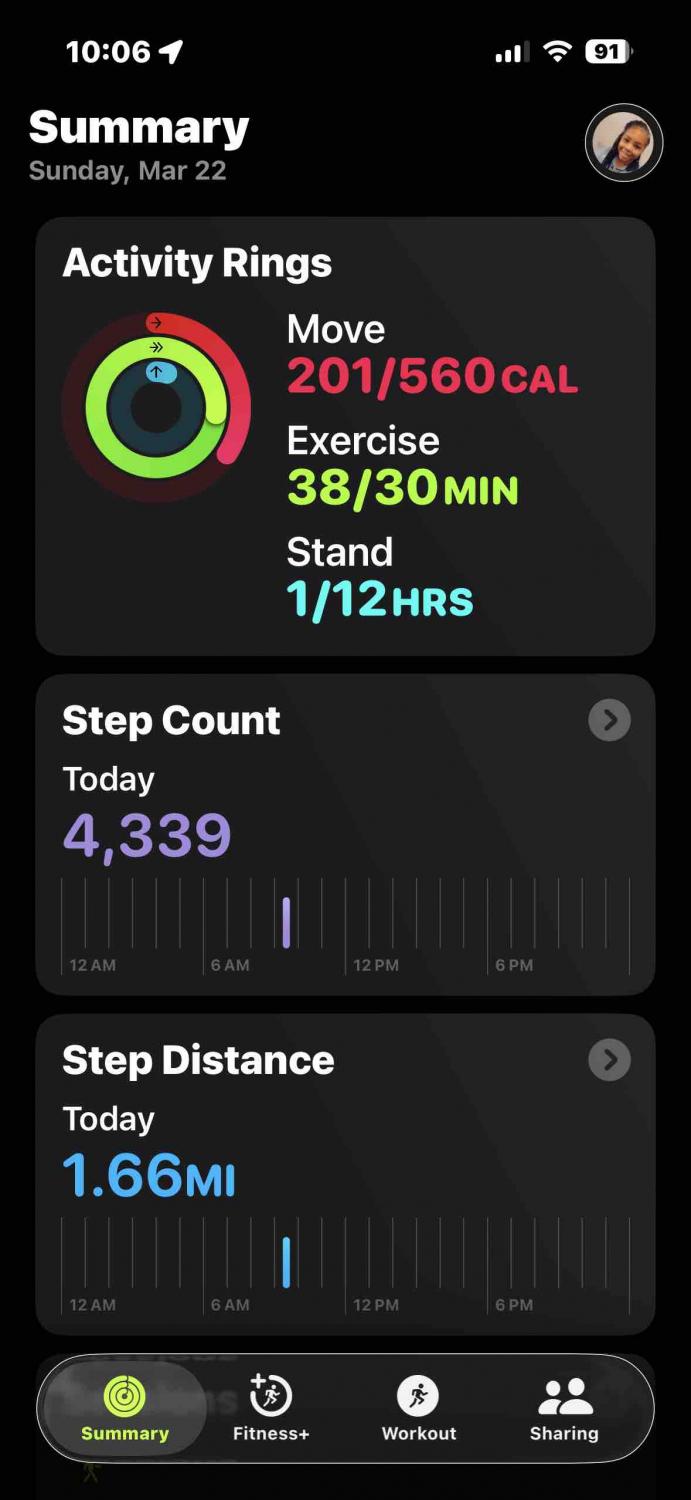Switch to the Workout tab
Screen dimensions: 691x1500
(419, 1408)
